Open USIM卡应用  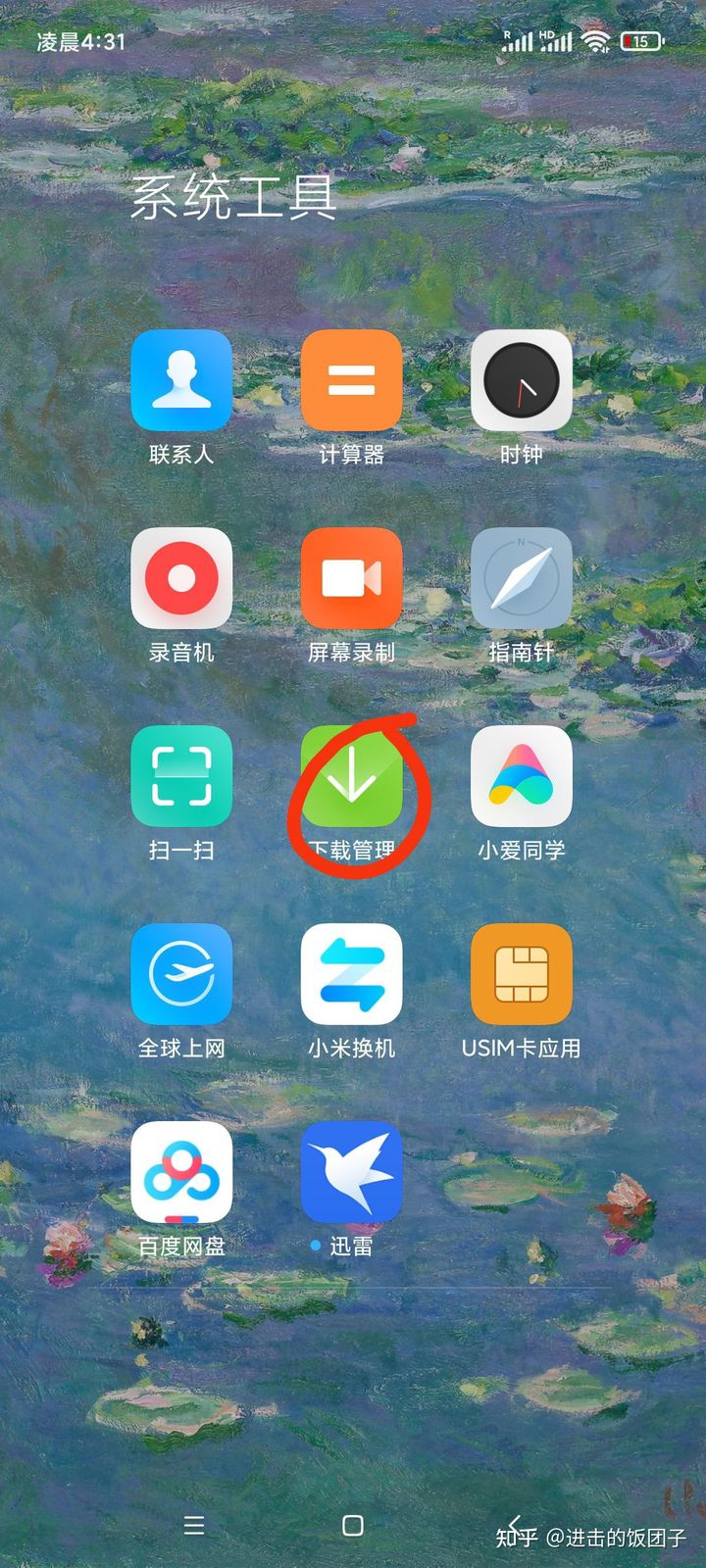521,974
